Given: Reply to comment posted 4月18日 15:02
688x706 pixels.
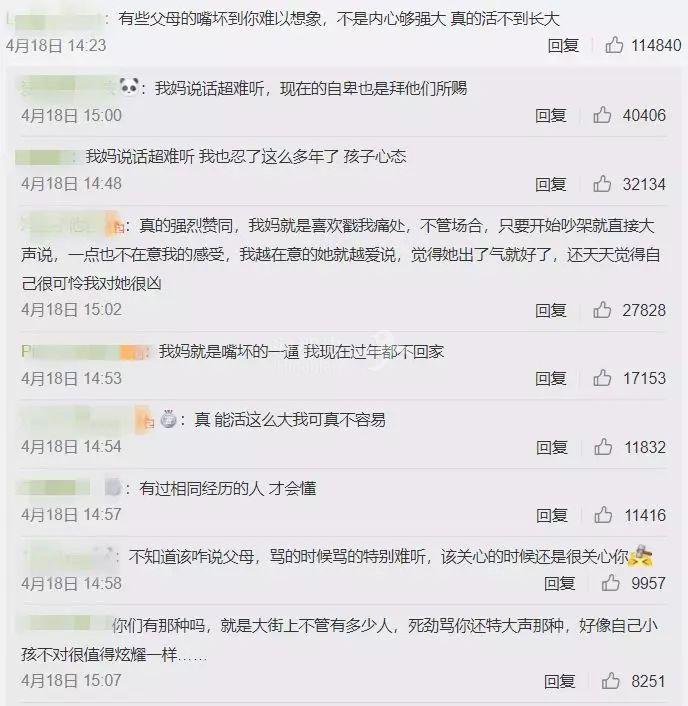Looking at the screenshot, I should tap(551, 311).
